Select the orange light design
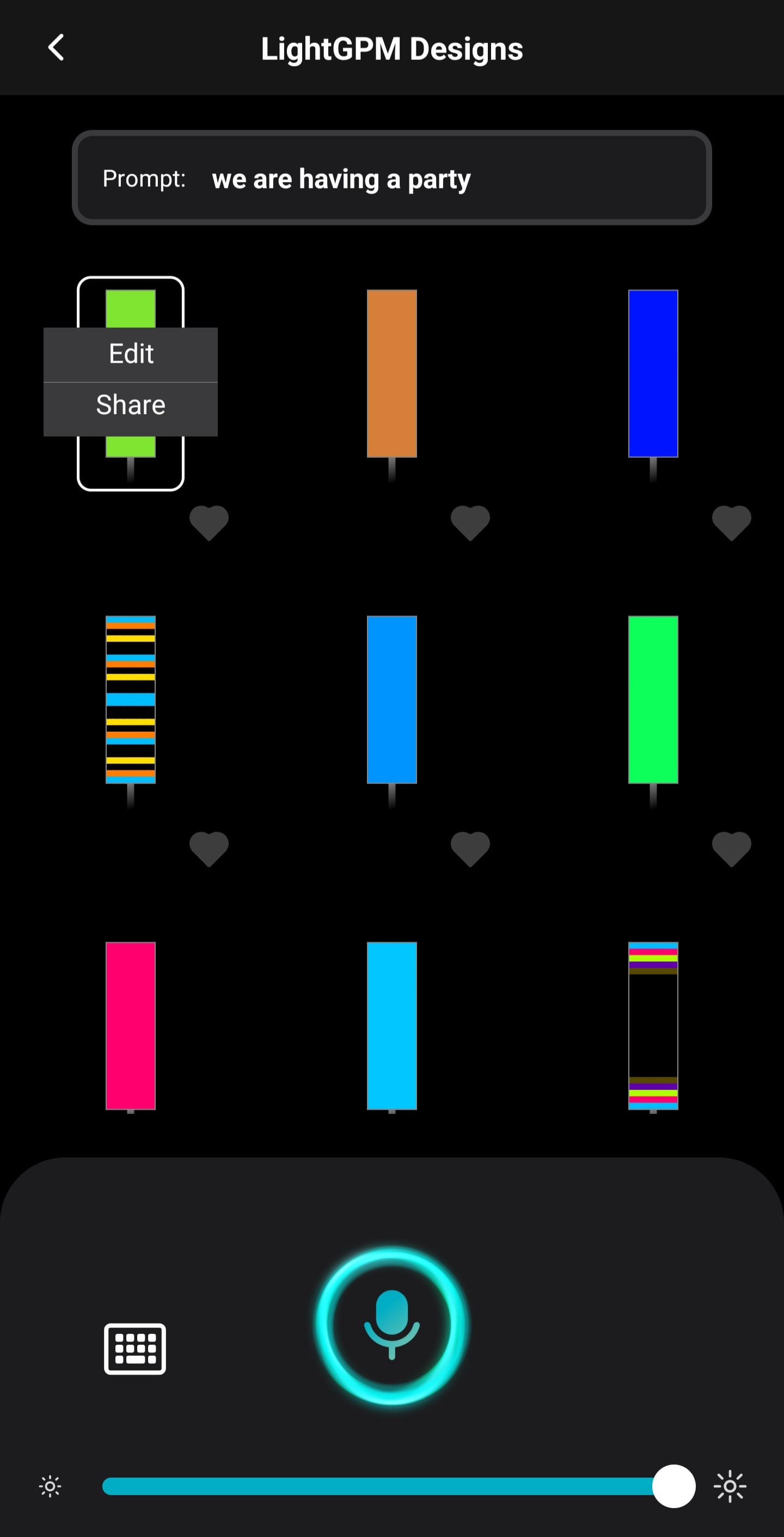This screenshot has width=784, height=1537. (391, 373)
